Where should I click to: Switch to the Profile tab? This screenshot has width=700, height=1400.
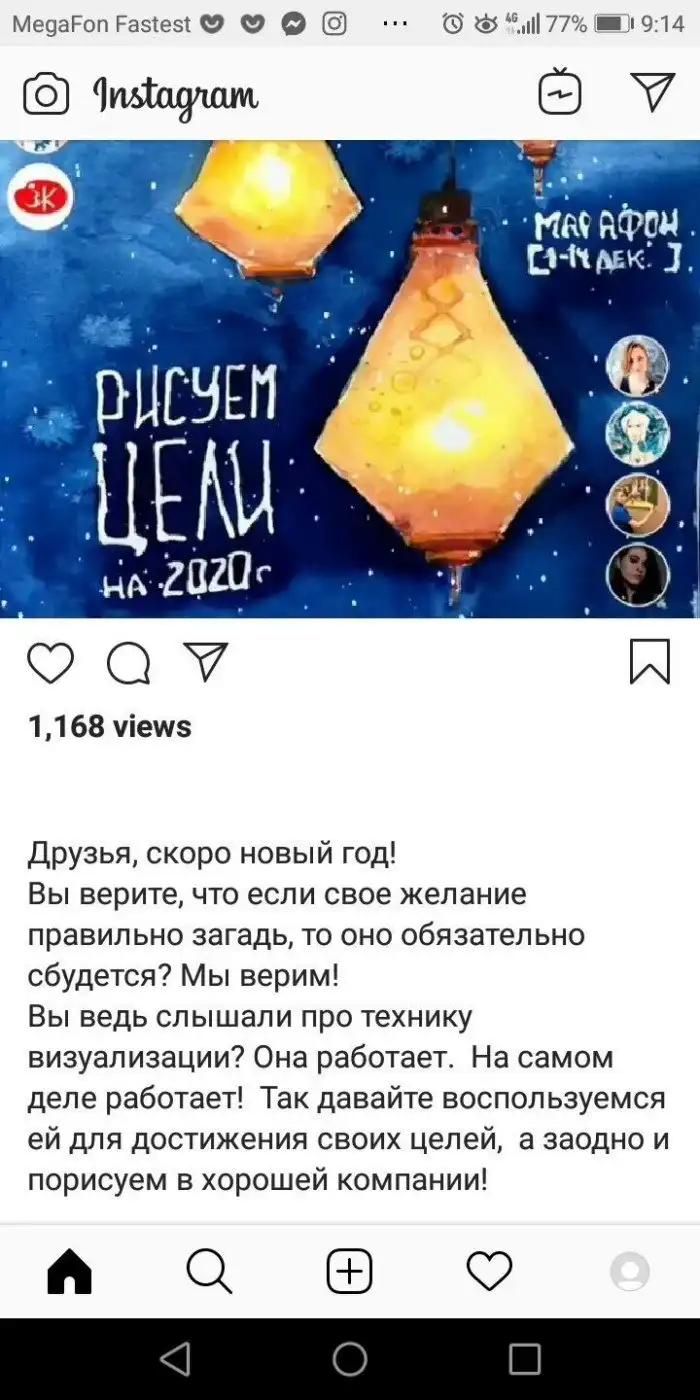tap(630, 1272)
